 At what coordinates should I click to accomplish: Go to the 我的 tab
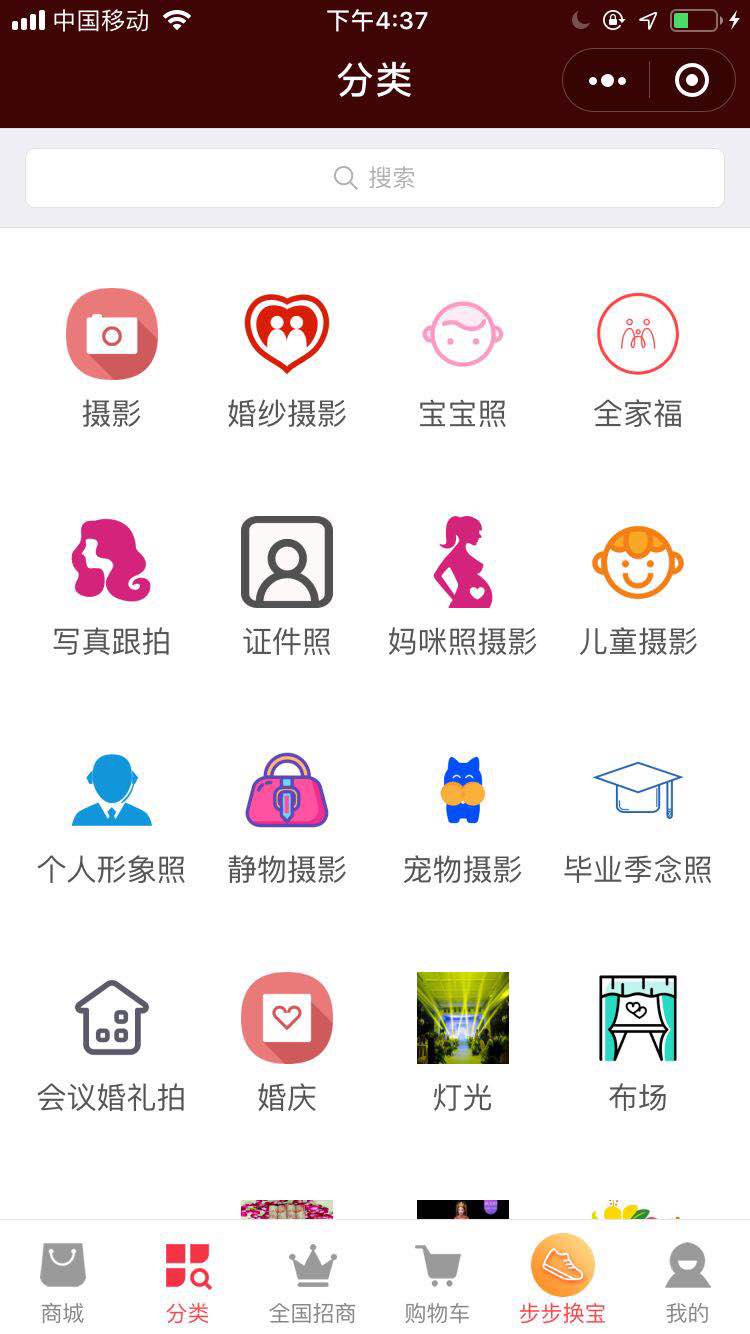[688, 1283]
